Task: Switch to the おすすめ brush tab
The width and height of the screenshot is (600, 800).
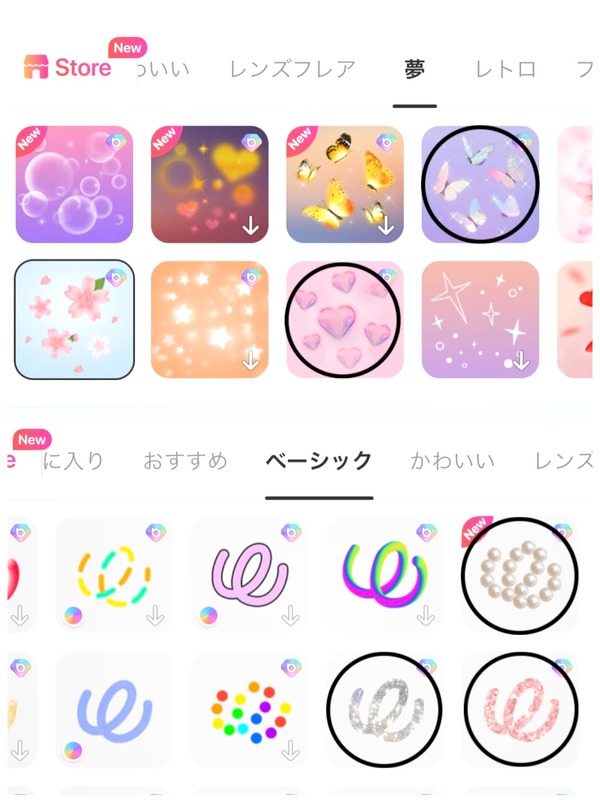Action: click(x=185, y=461)
